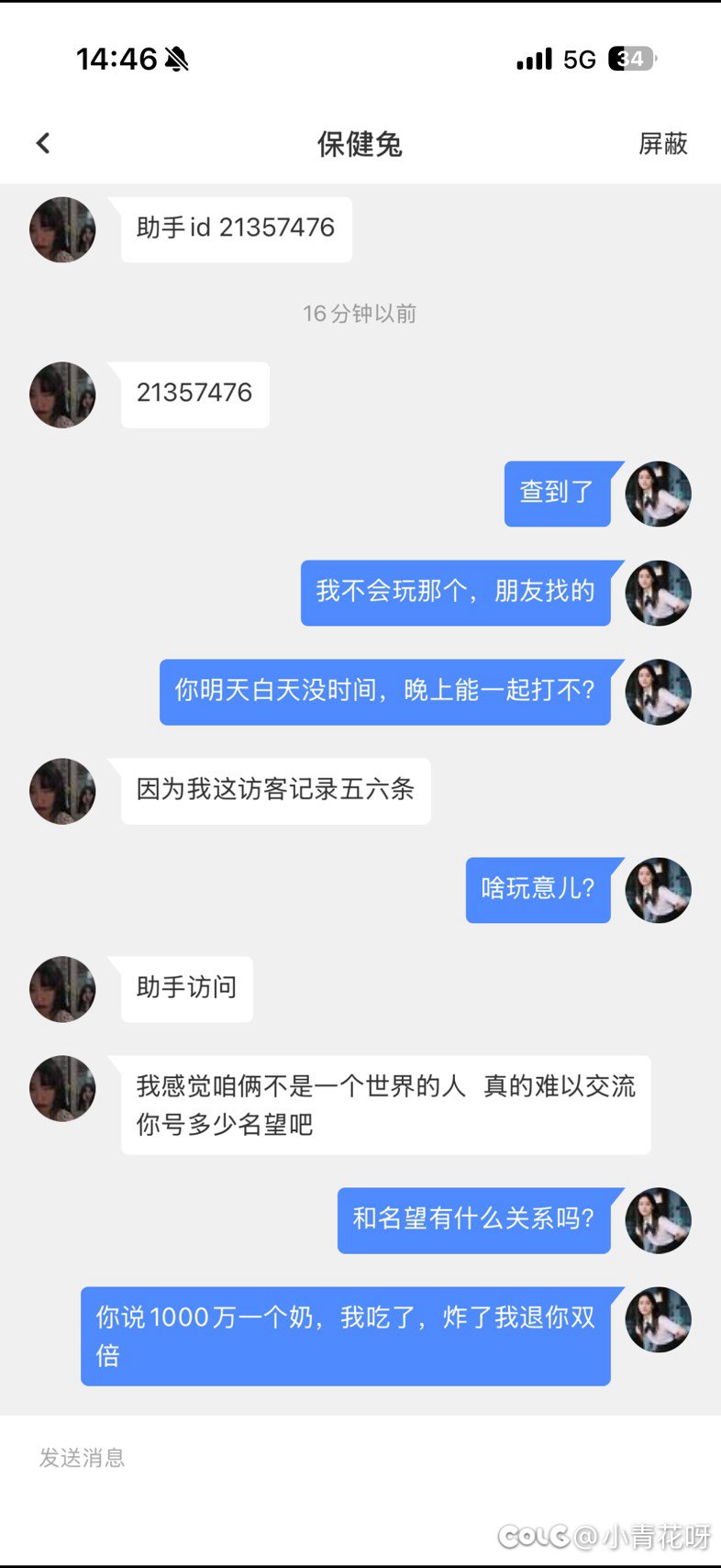
Task: Tap 保健兔's avatar beside '助手访问'
Action: click(61, 989)
